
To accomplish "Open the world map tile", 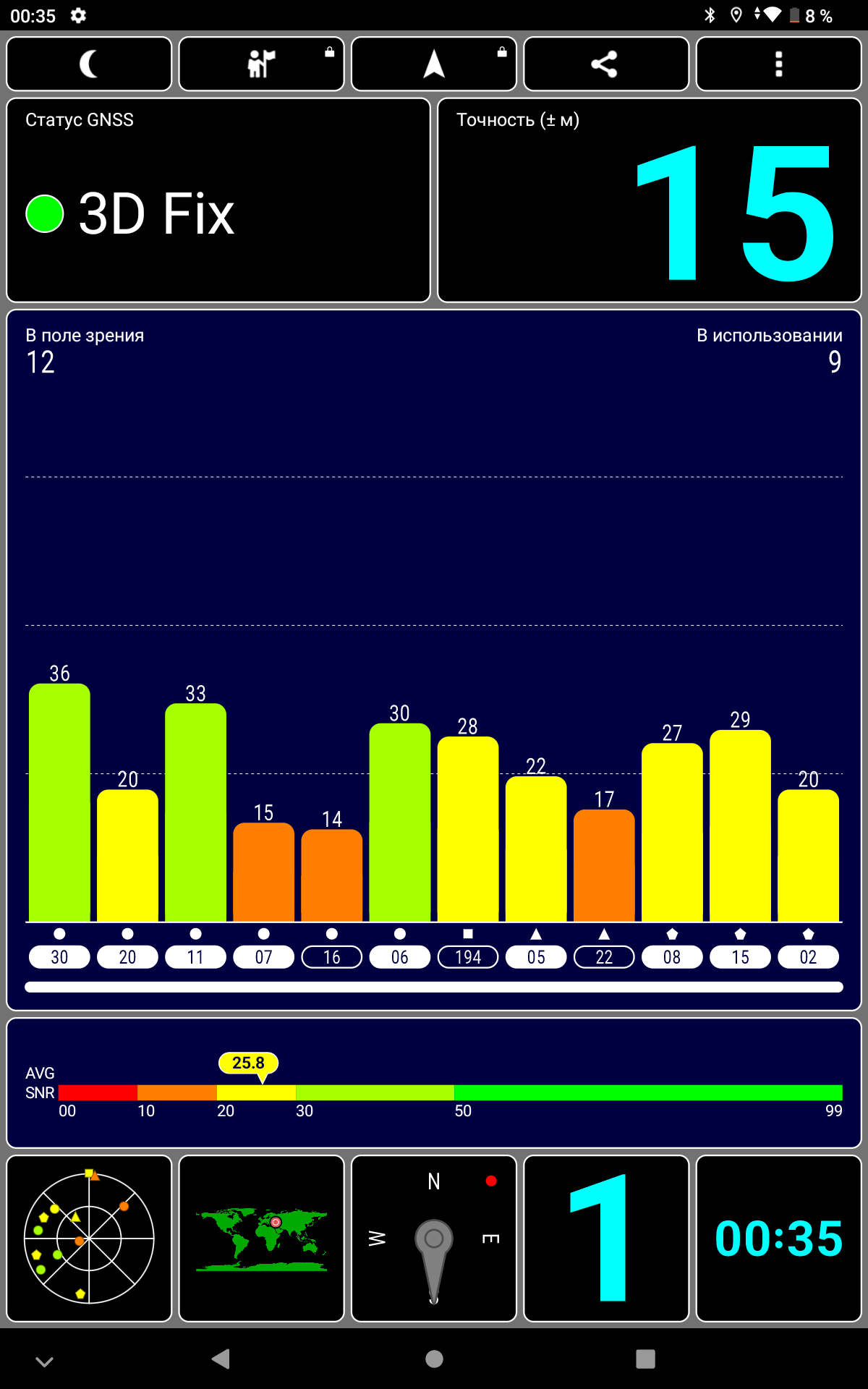I will click(261, 1238).
